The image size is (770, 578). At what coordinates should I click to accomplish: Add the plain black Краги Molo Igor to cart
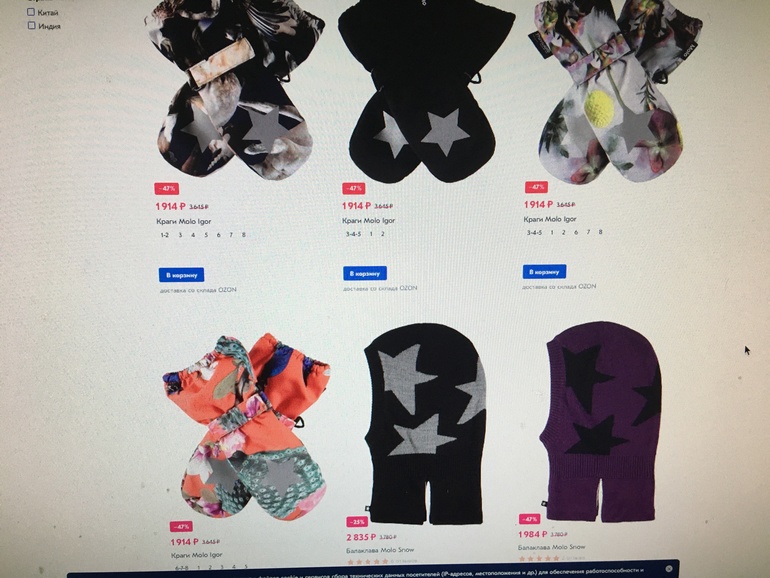point(365,273)
